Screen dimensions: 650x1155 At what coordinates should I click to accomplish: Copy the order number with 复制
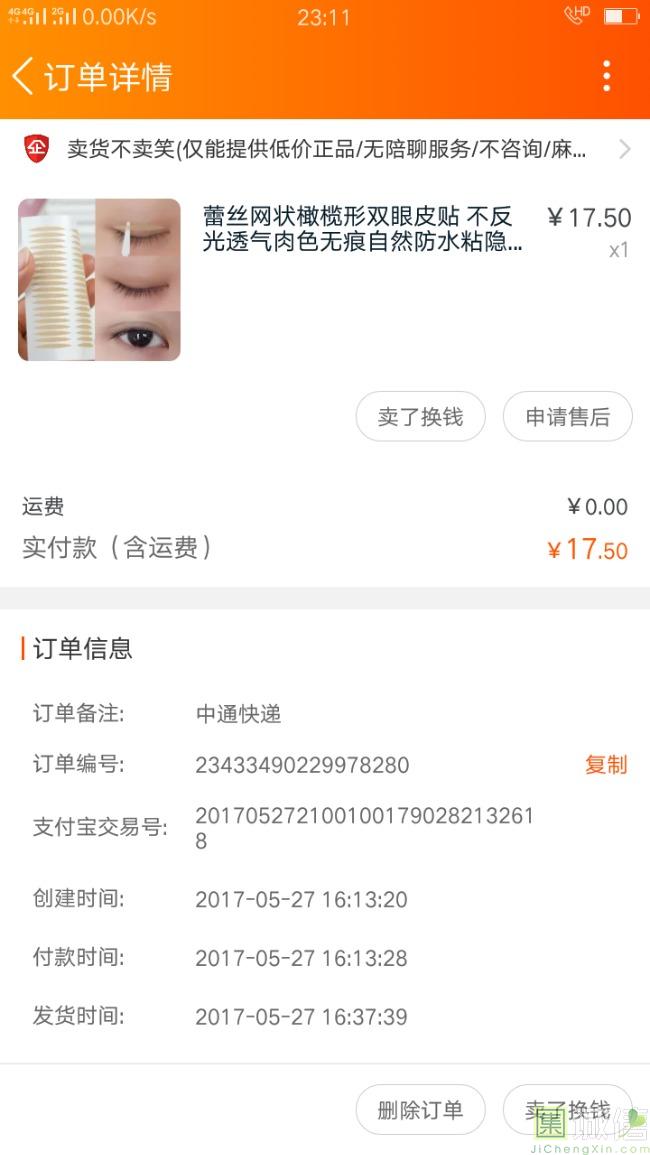605,765
